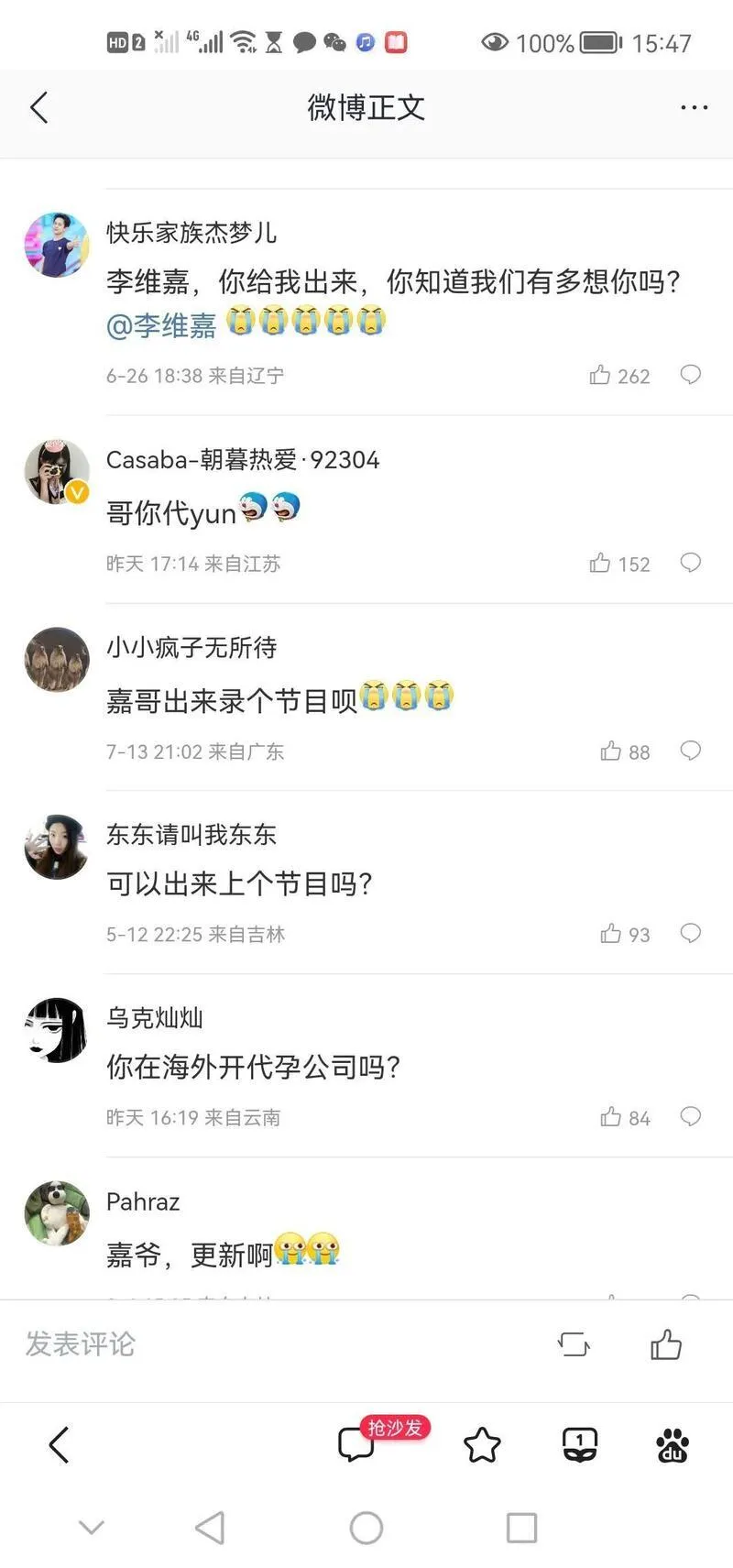Open the 抢沙发 comment bubble
The width and height of the screenshot is (733, 1568).
356,1445
